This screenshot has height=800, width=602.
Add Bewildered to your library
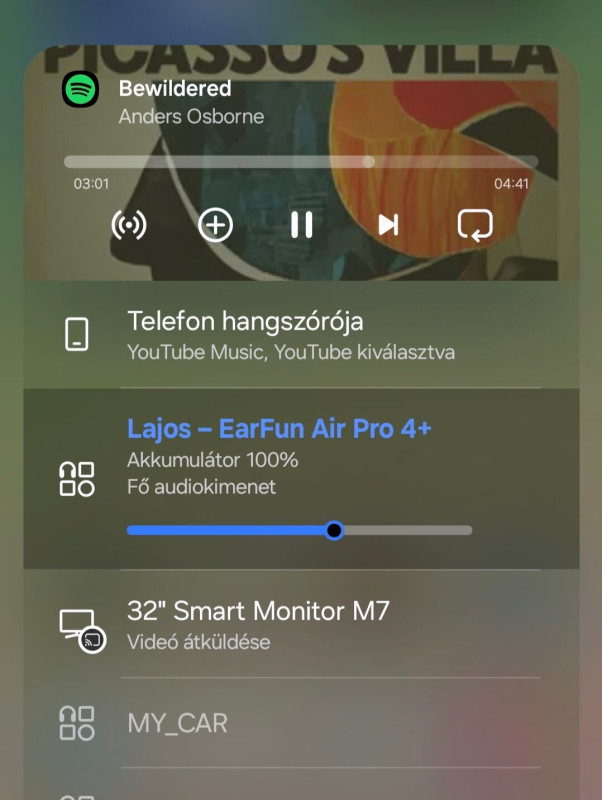coord(215,225)
